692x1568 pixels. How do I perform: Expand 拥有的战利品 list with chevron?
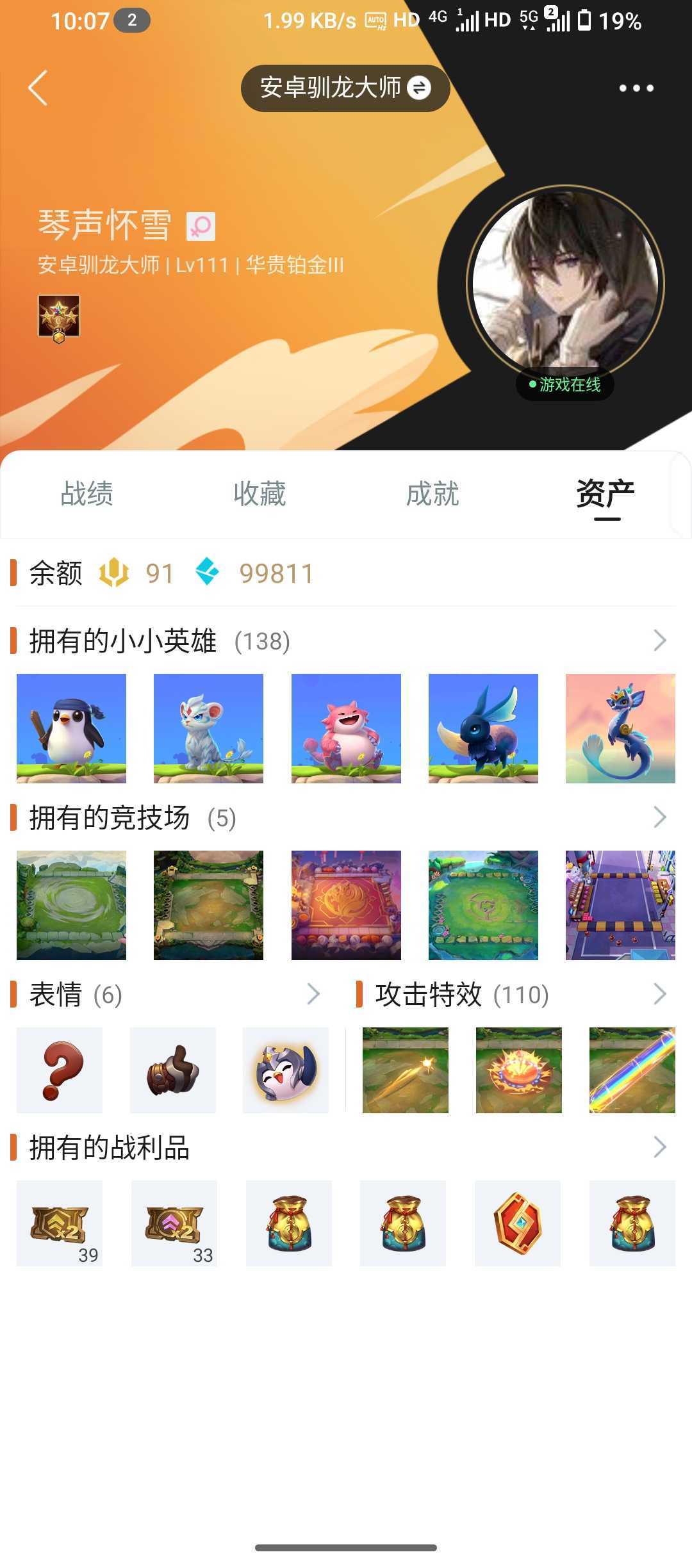point(660,1147)
